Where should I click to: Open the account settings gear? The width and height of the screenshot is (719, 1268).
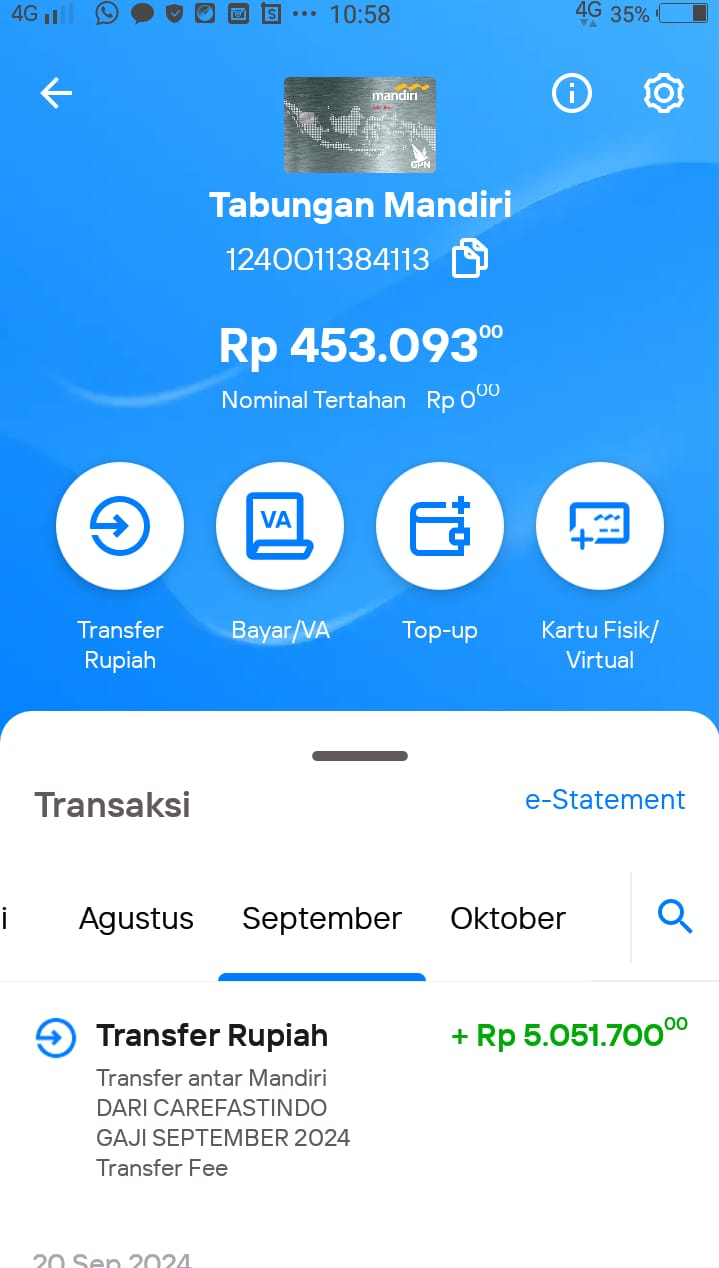coord(664,94)
